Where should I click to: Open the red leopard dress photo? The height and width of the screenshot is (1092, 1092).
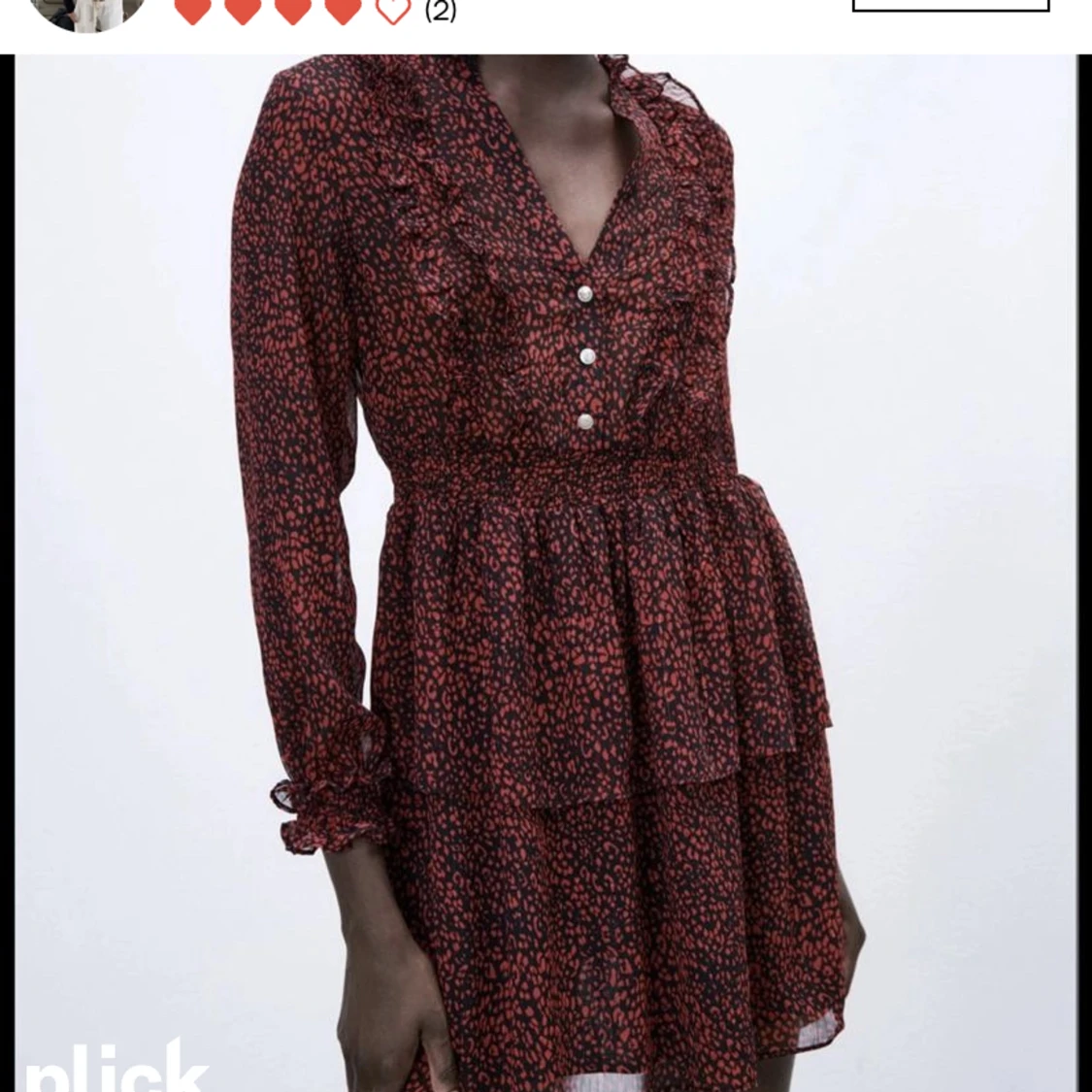546,573
